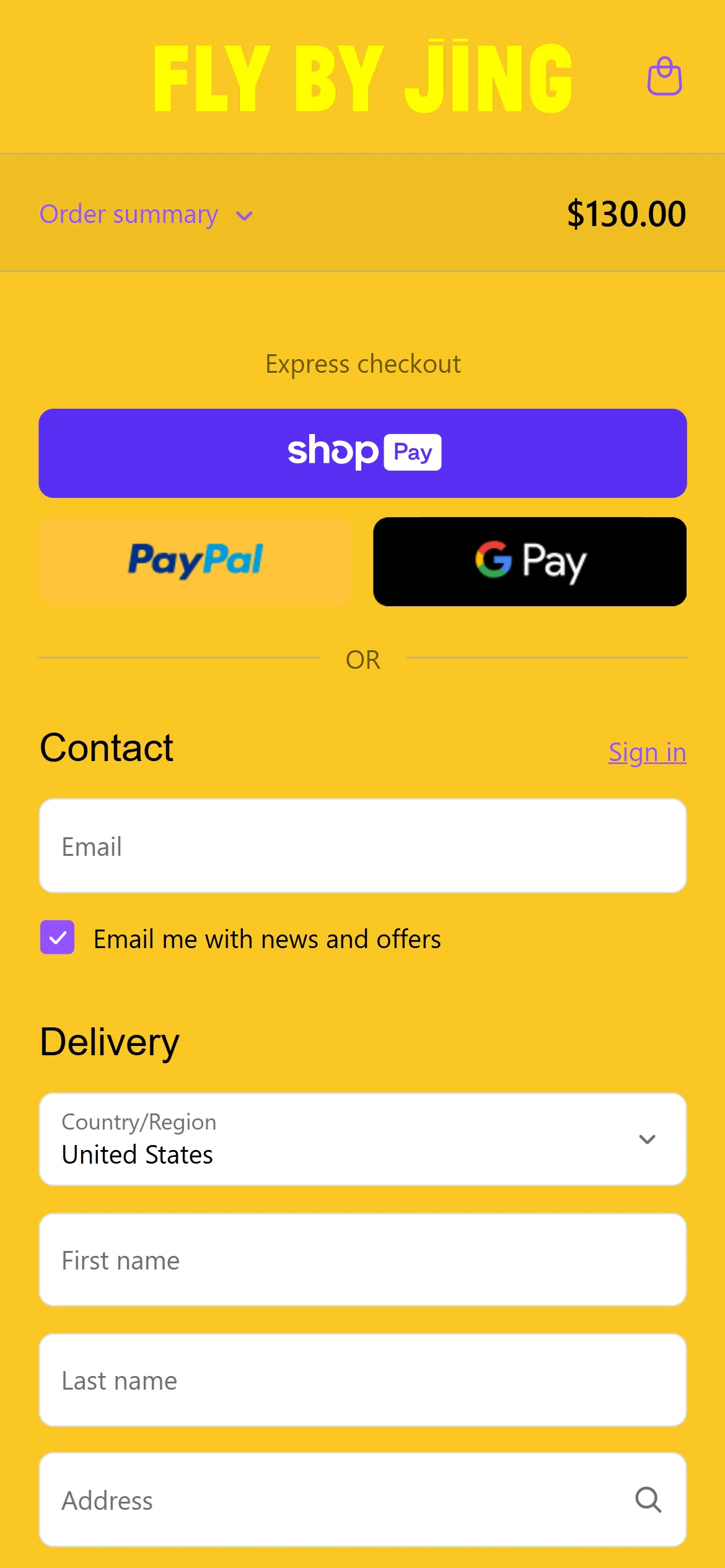Select the Last name field
725x1568 pixels.
point(362,1380)
